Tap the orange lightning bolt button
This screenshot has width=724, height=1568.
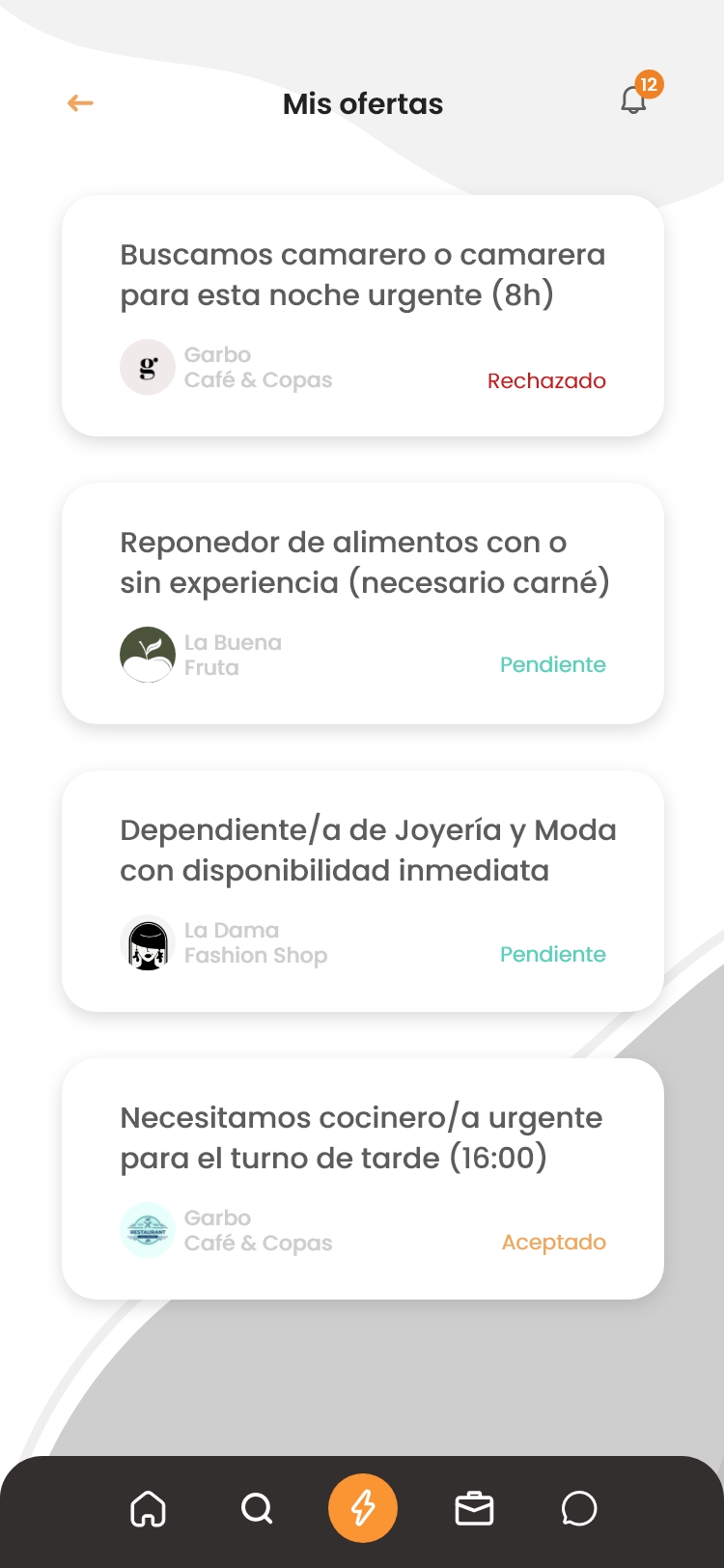[363, 1508]
